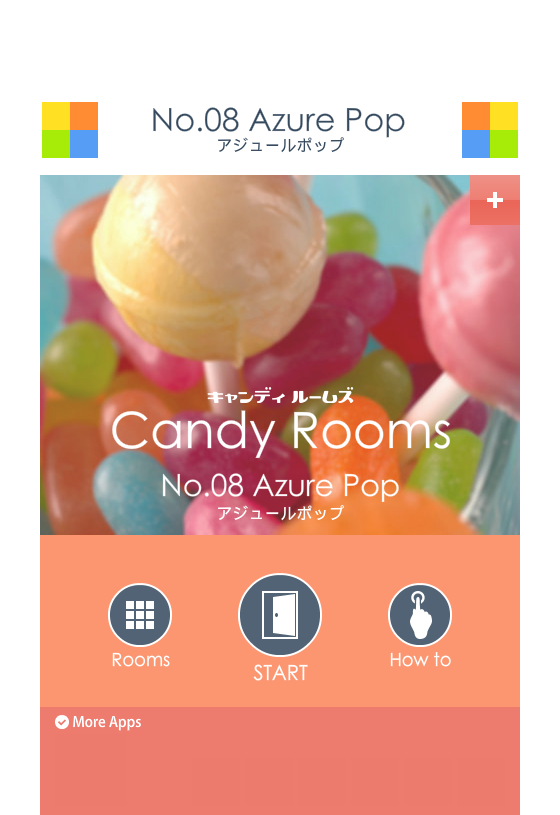Tap the plus icon on the candy image

(494, 200)
